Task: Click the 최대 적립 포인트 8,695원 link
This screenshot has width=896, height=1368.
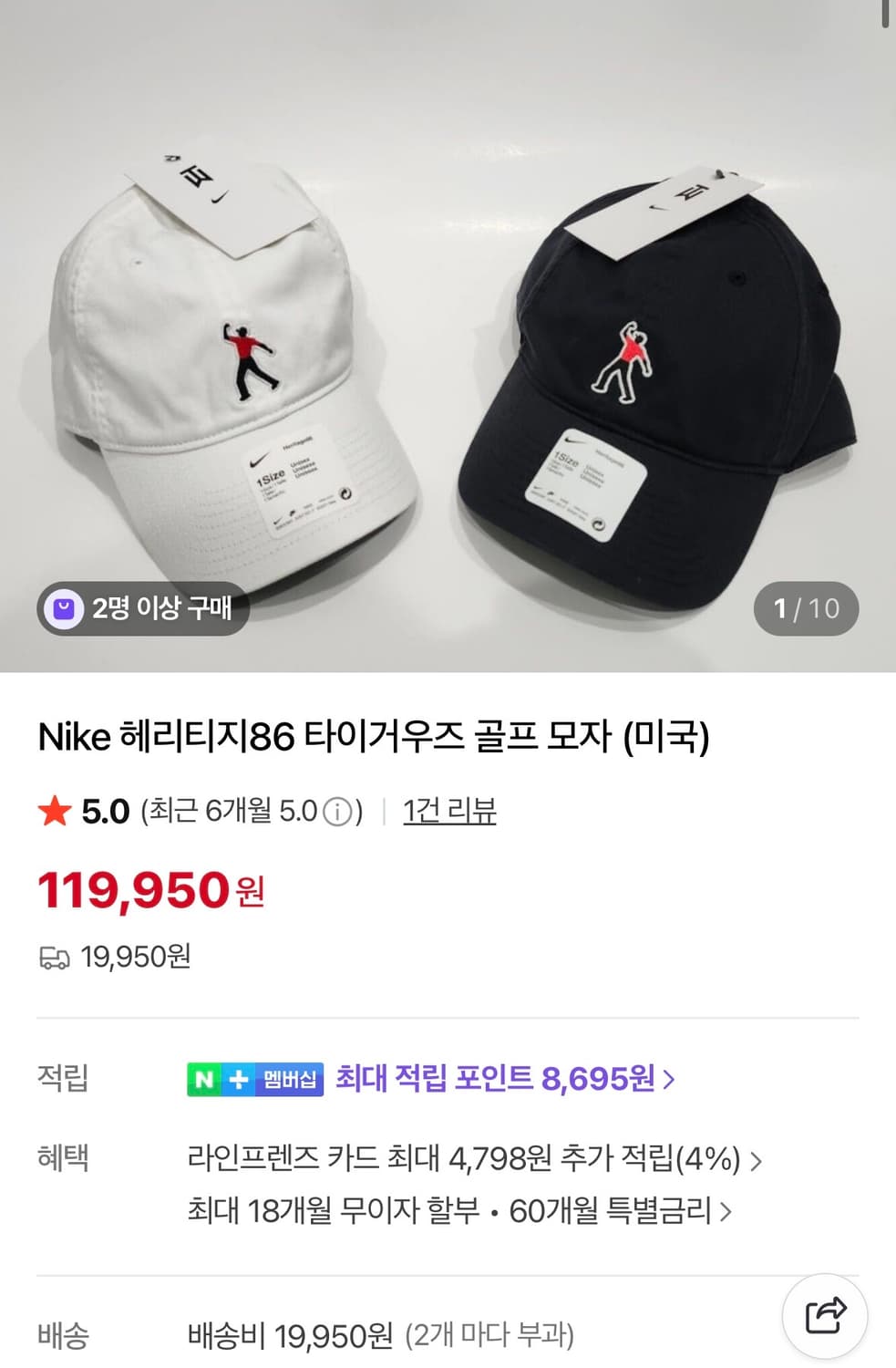Action: click(x=497, y=1079)
